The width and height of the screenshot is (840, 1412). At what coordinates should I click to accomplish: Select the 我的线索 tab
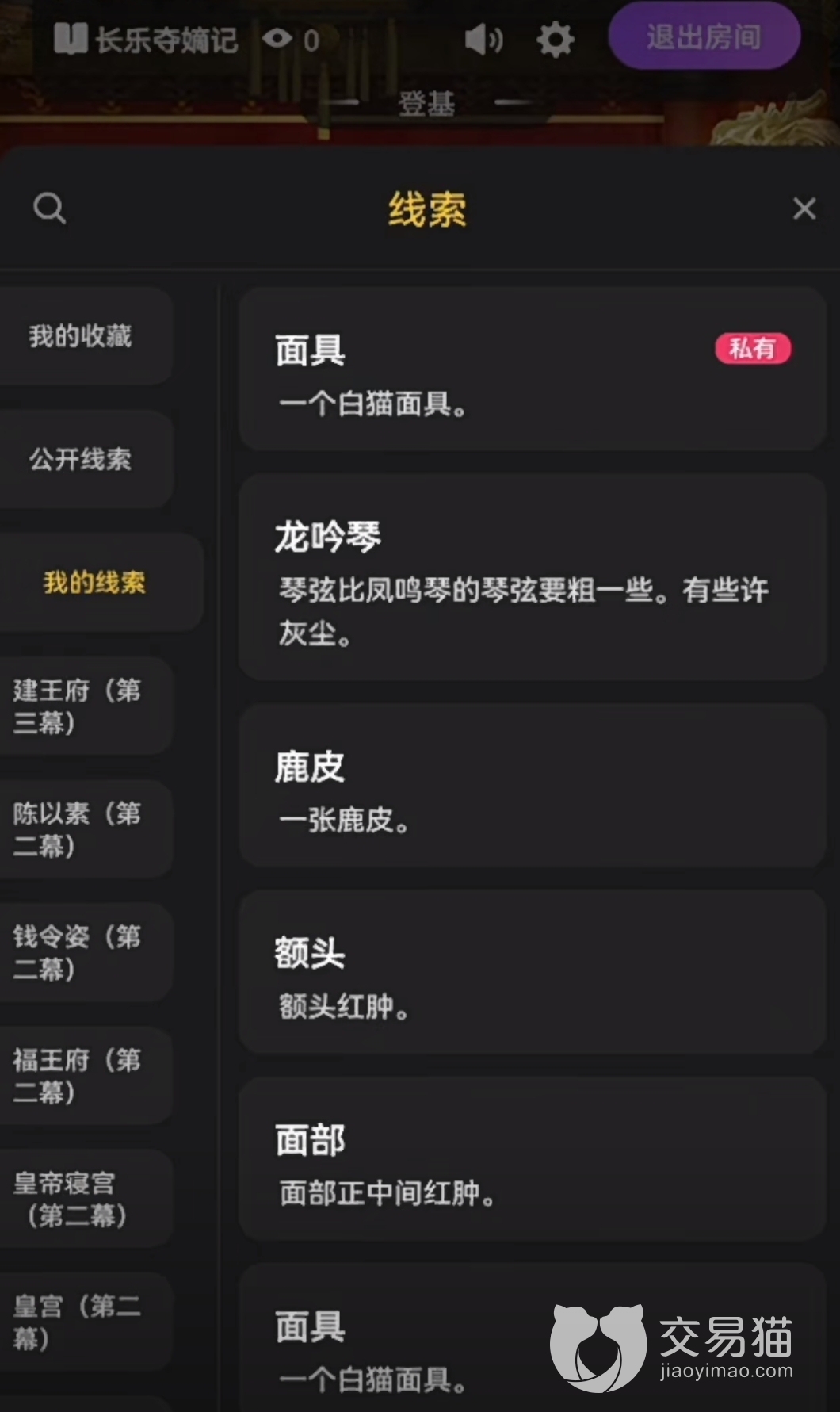click(94, 583)
